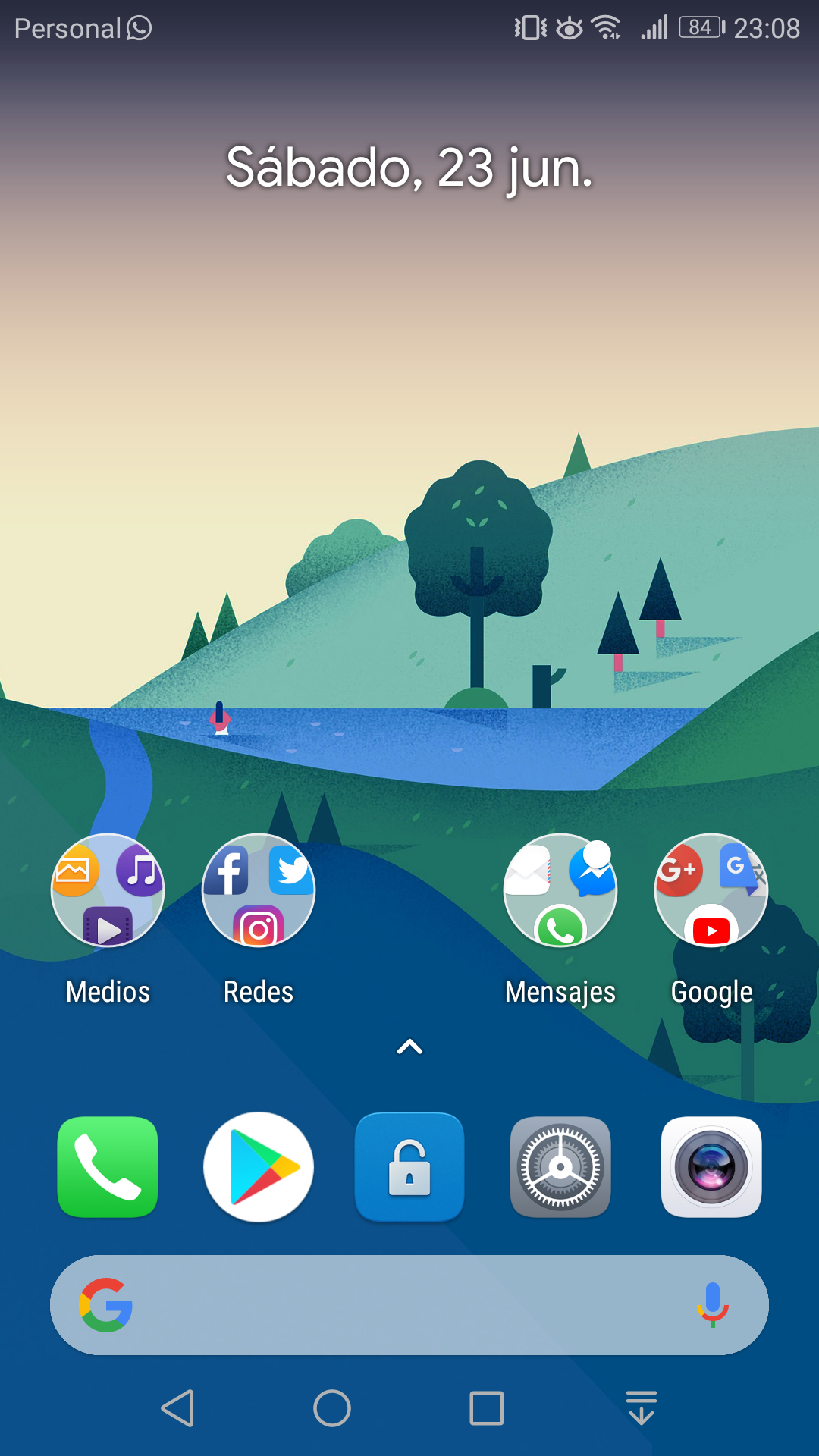The height and width of the screenshot is (1456, 819).
Task: Launch Google Play Store
Action: tap(258, 1167)
